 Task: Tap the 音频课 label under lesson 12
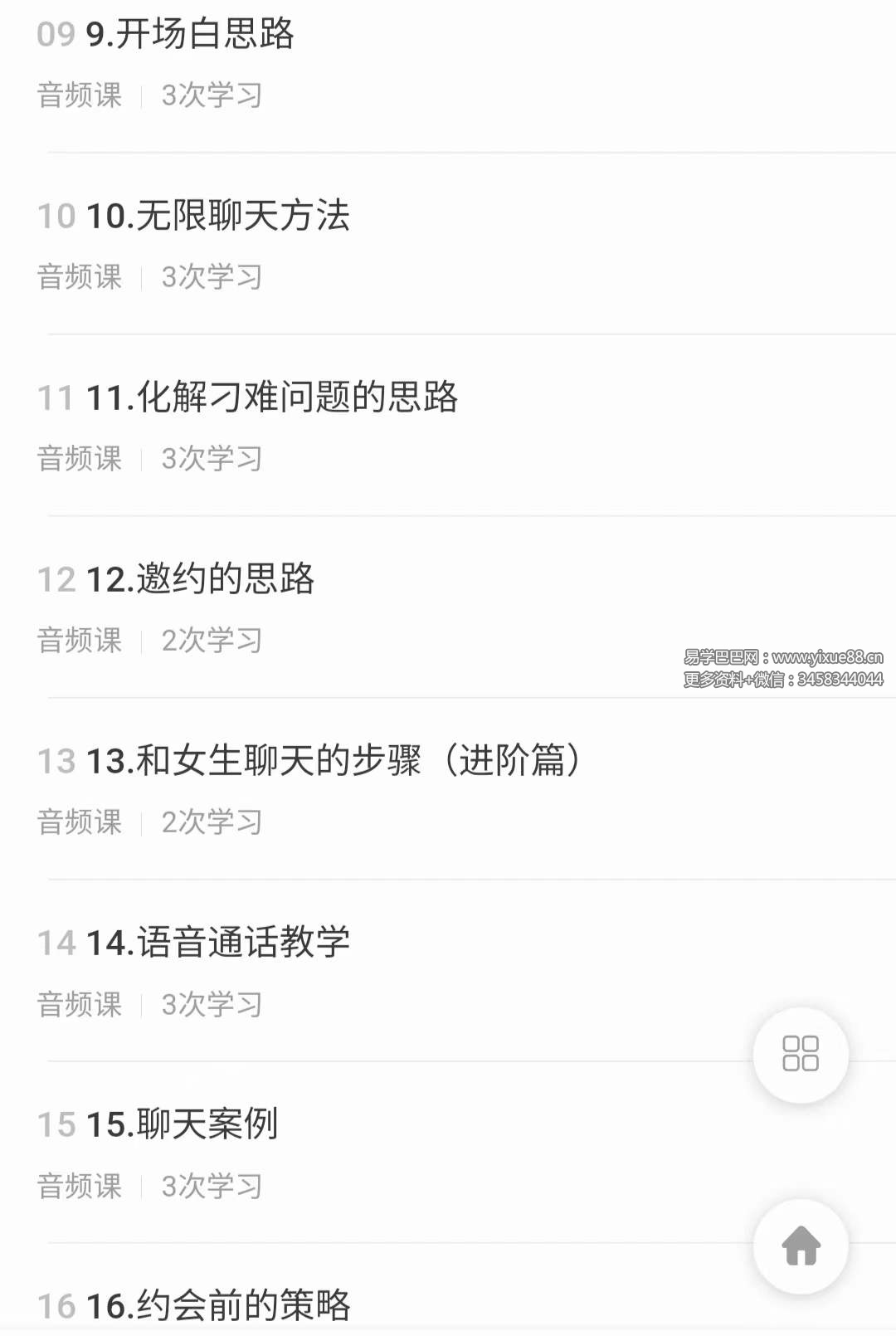pos(80,640)
